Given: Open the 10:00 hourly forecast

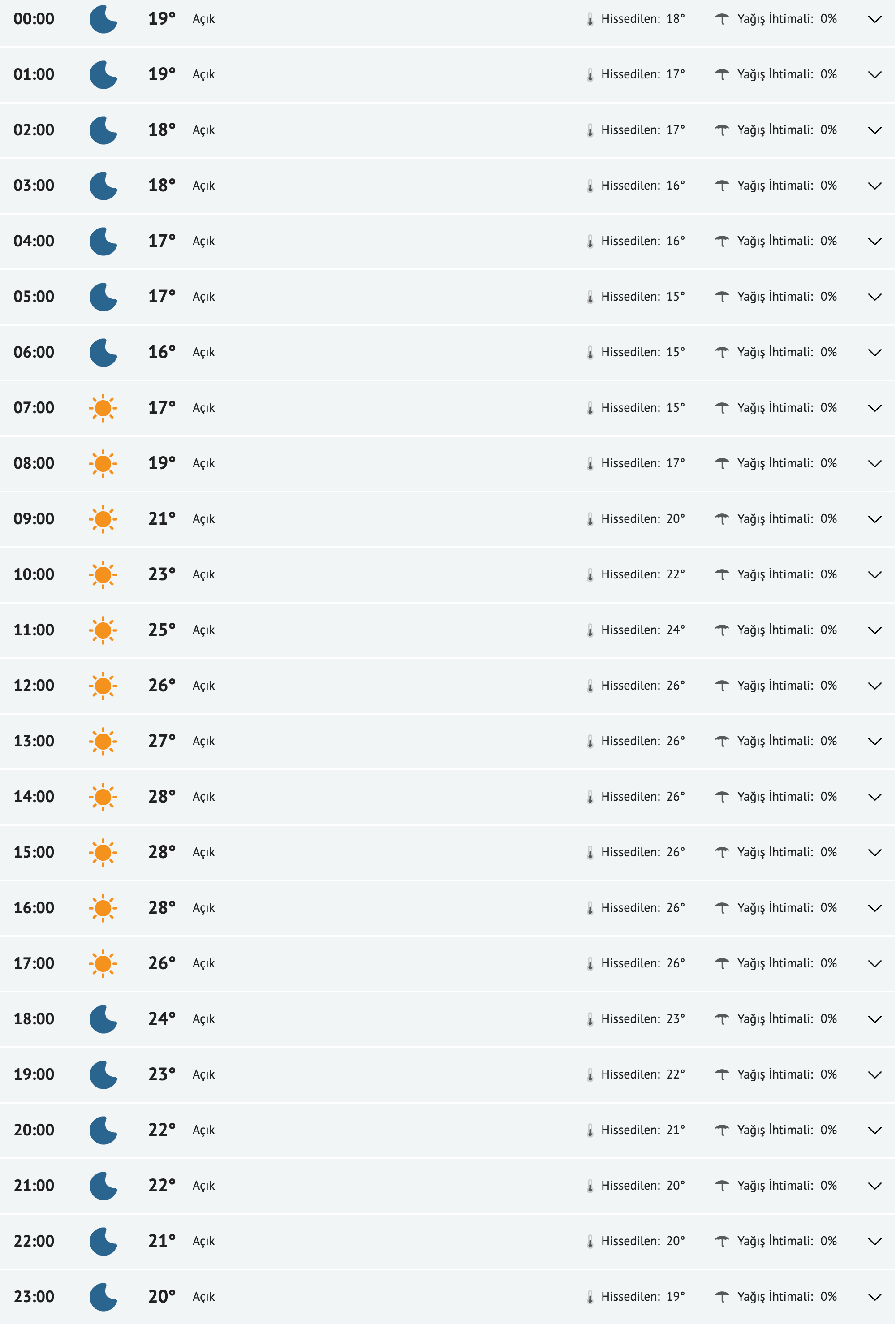Looking at the screenshot, I should pyautogui.click(x=874, y=575).
